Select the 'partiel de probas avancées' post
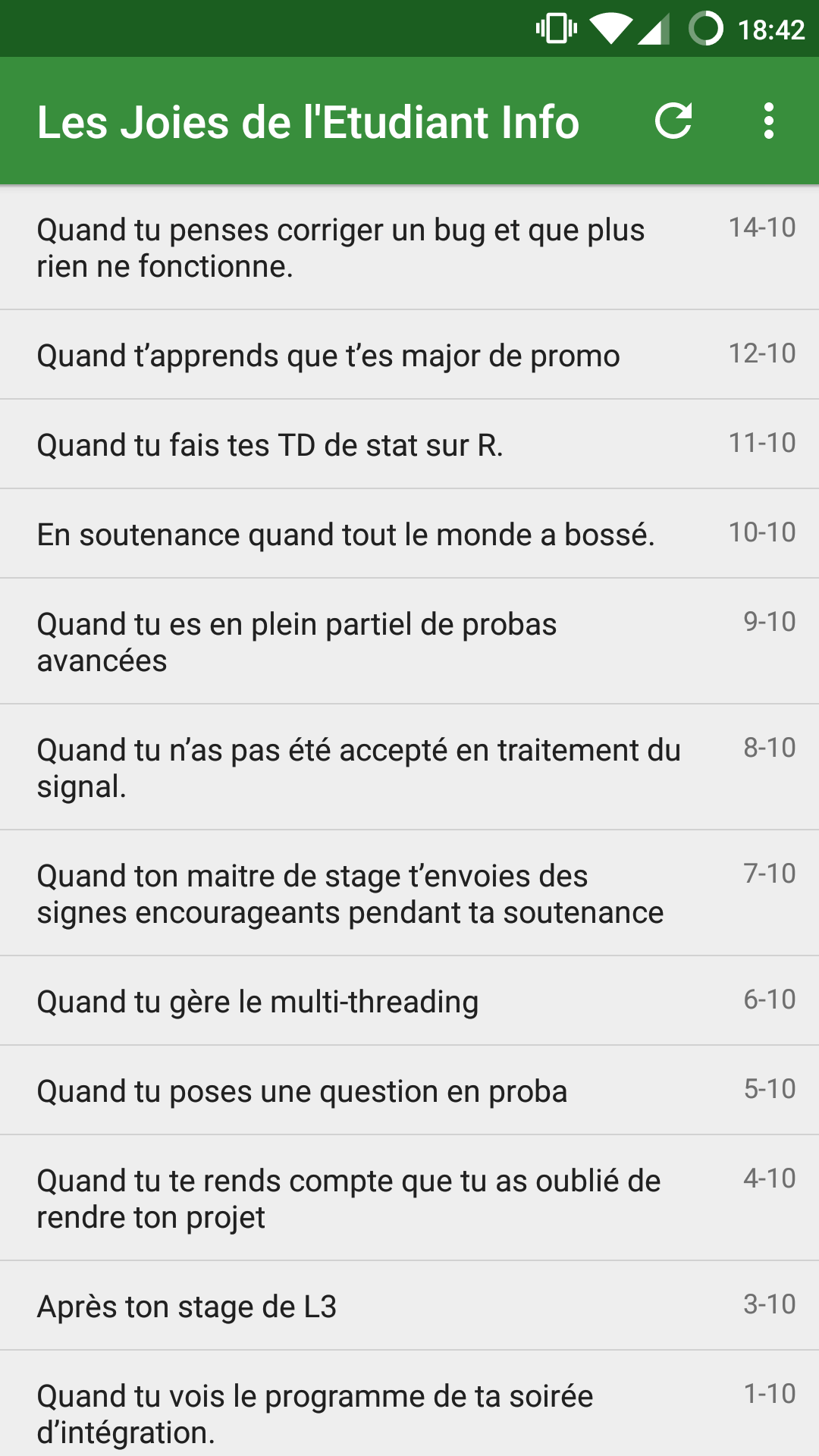Screen dimensions: 819x1456 pos(409,642)
